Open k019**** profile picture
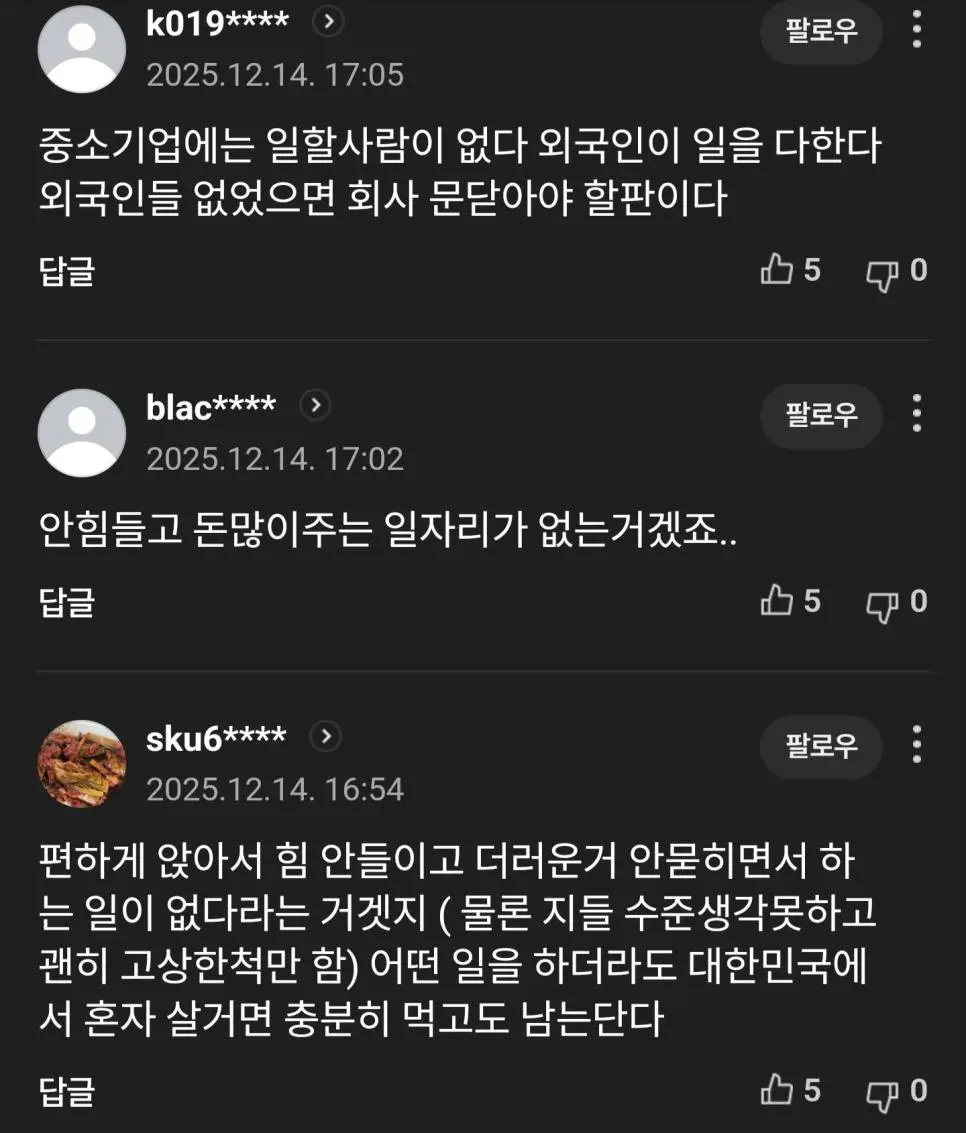This screenshot has height=1133, width=966. (81, 48)
